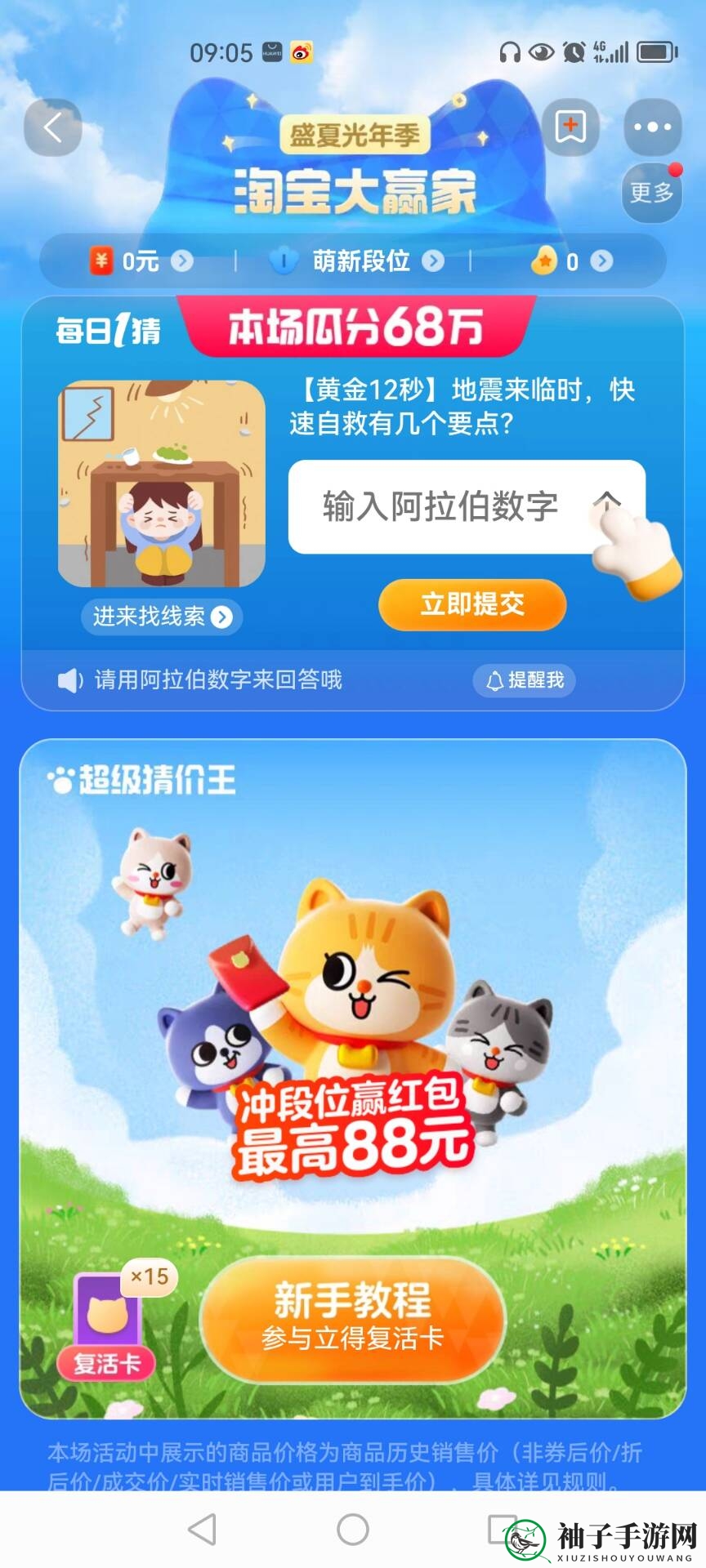View the 萌新段位 rank details

click(360, 261)
